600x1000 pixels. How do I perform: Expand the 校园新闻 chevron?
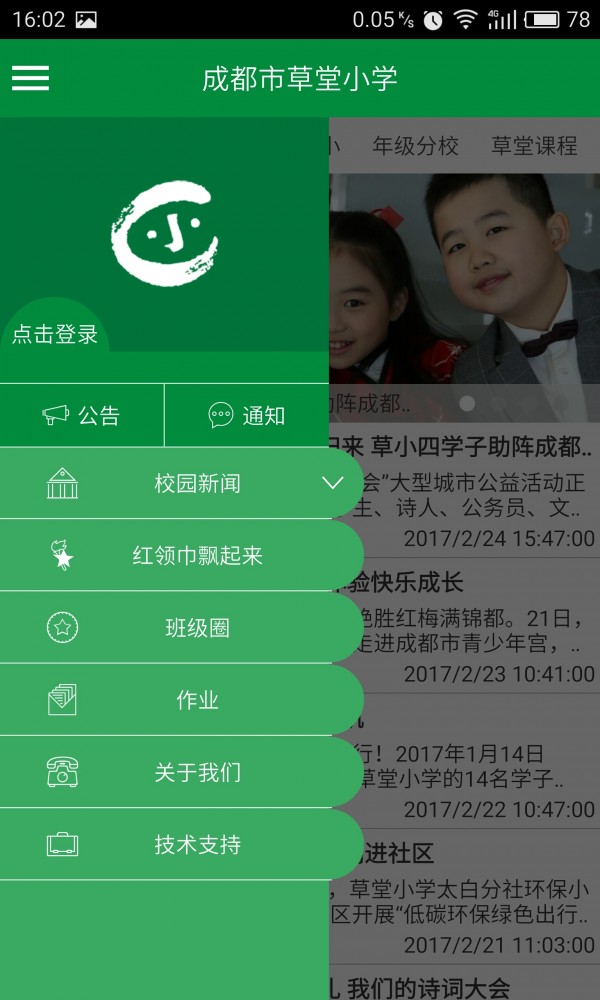coord(332,484)
